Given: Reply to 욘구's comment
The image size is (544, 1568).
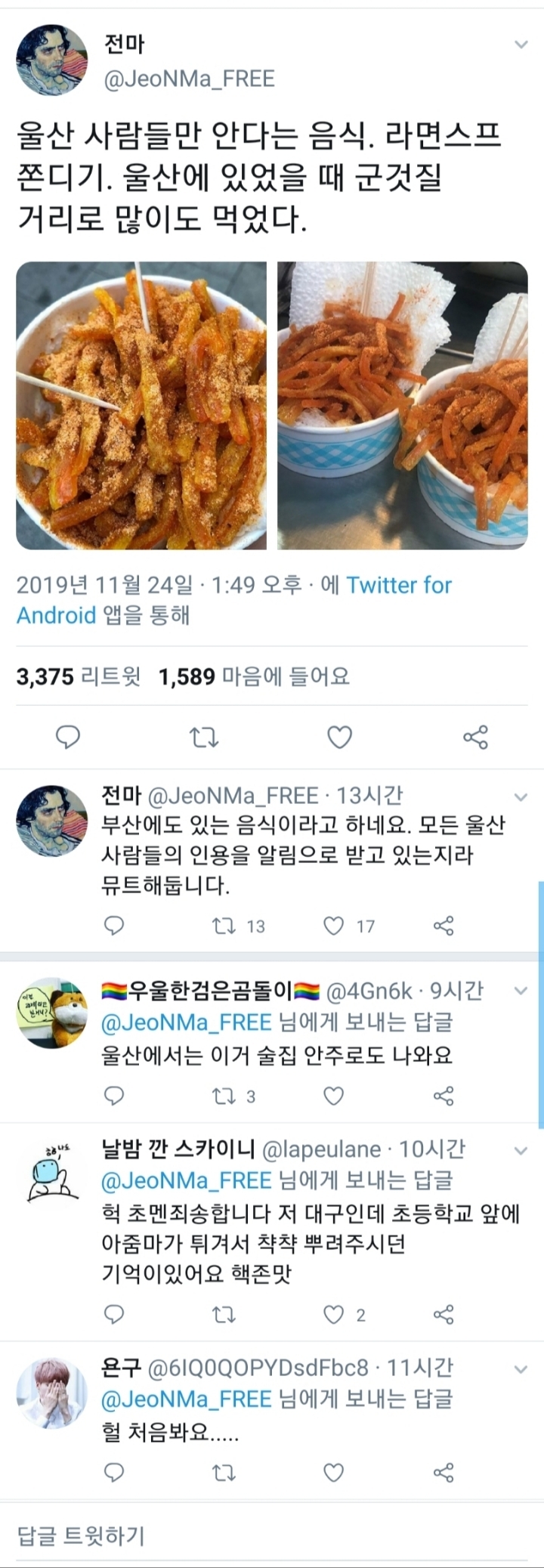Looking at the screenshot, I should coord(116,1472).
